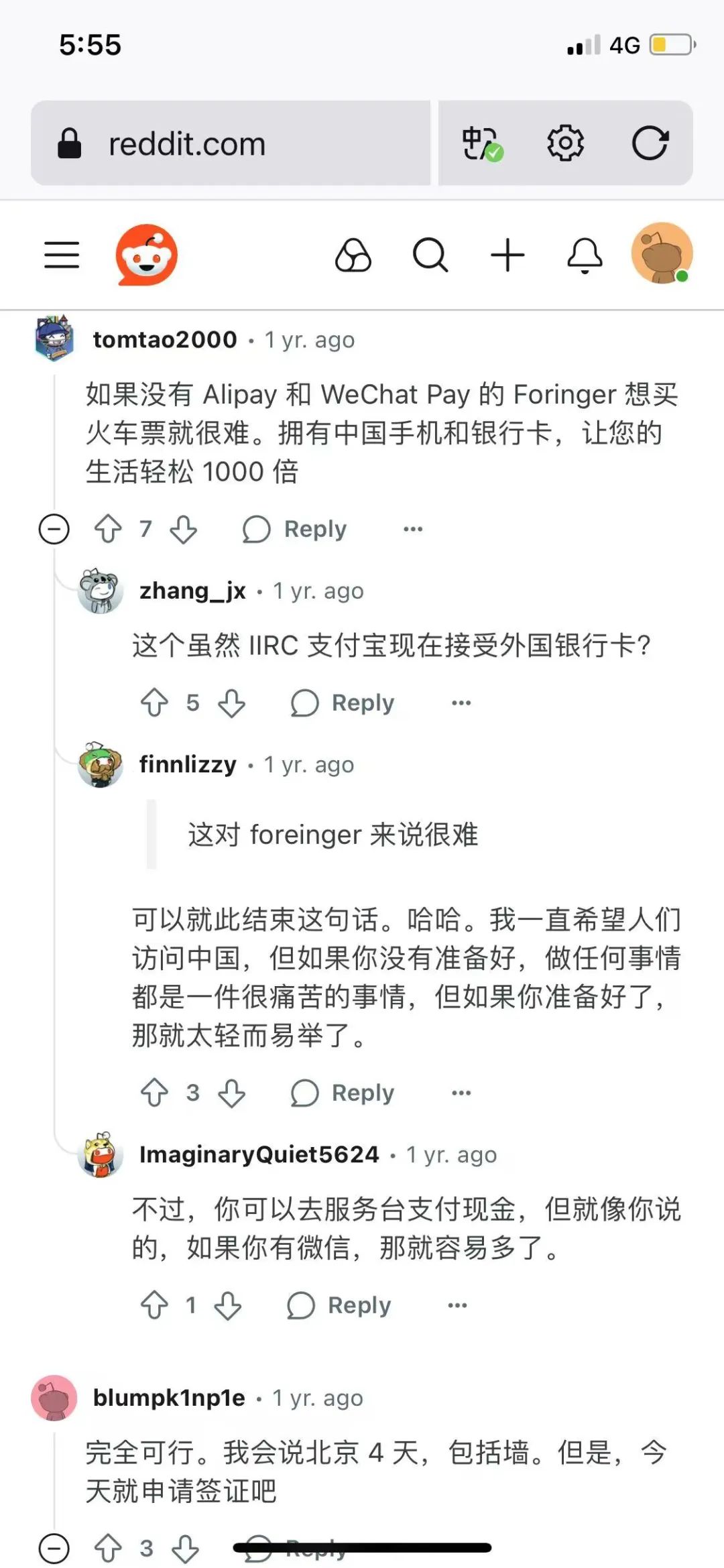Create a new post with plus icon

(x=507, y=255)
